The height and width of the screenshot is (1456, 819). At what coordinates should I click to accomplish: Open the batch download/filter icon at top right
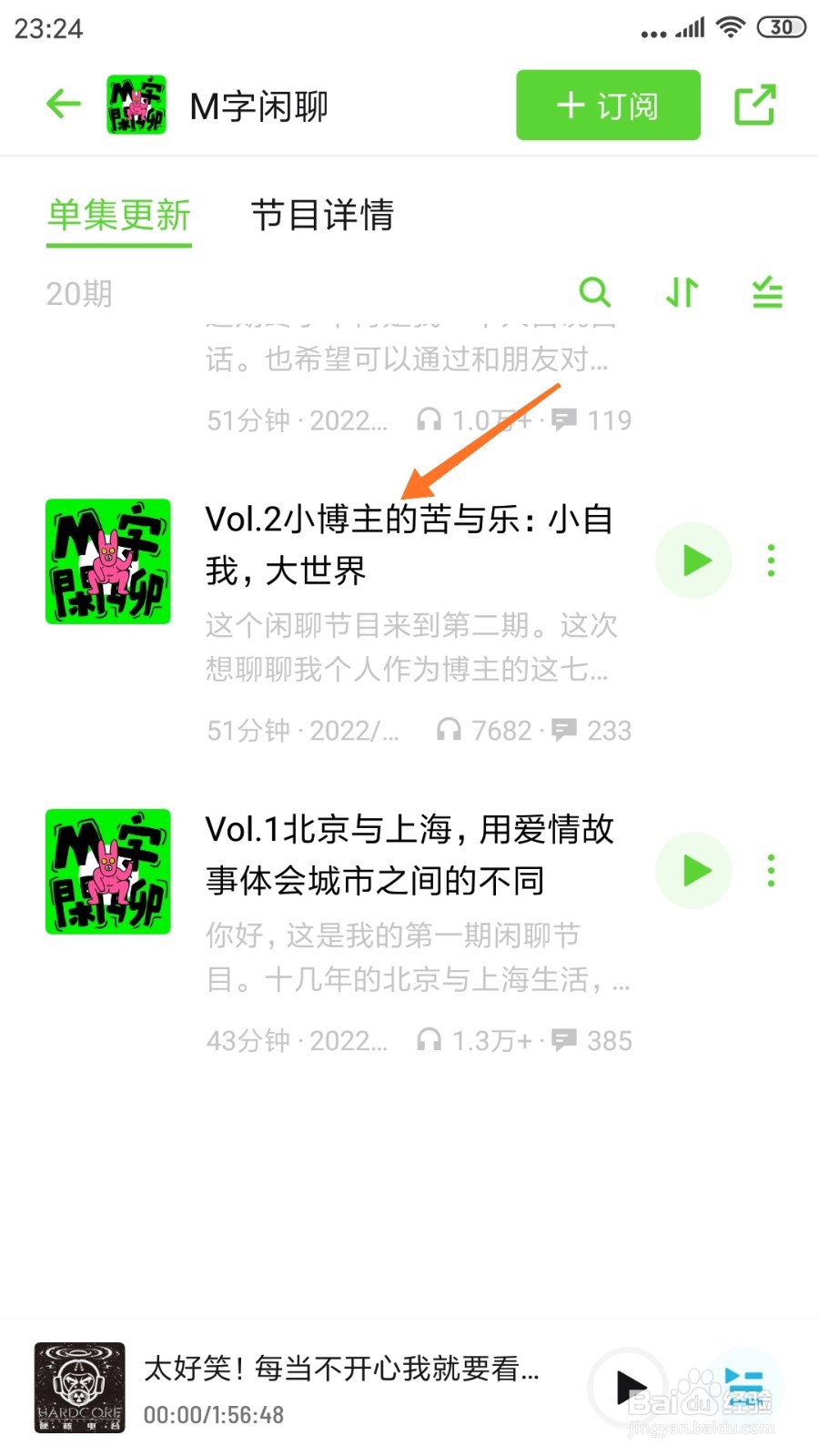pyautogui.click(x=765, y=293)
